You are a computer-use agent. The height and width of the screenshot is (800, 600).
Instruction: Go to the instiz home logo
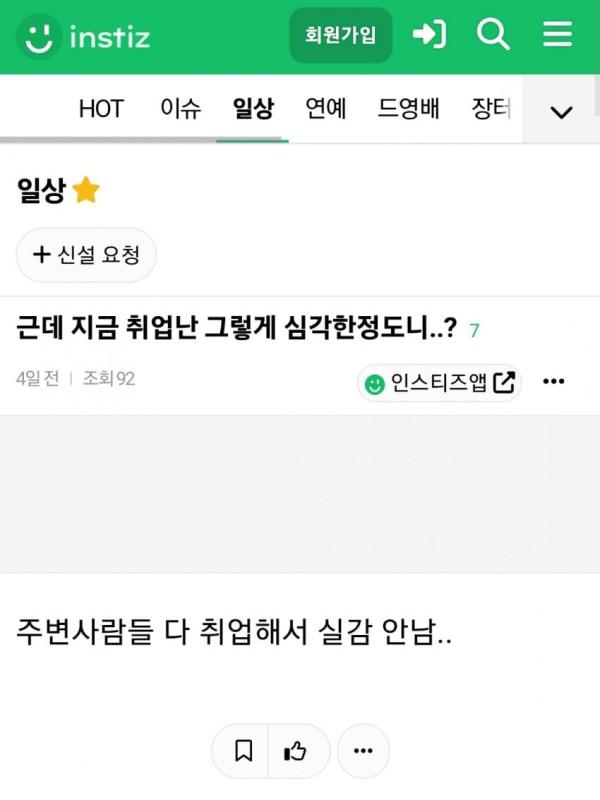84,37
